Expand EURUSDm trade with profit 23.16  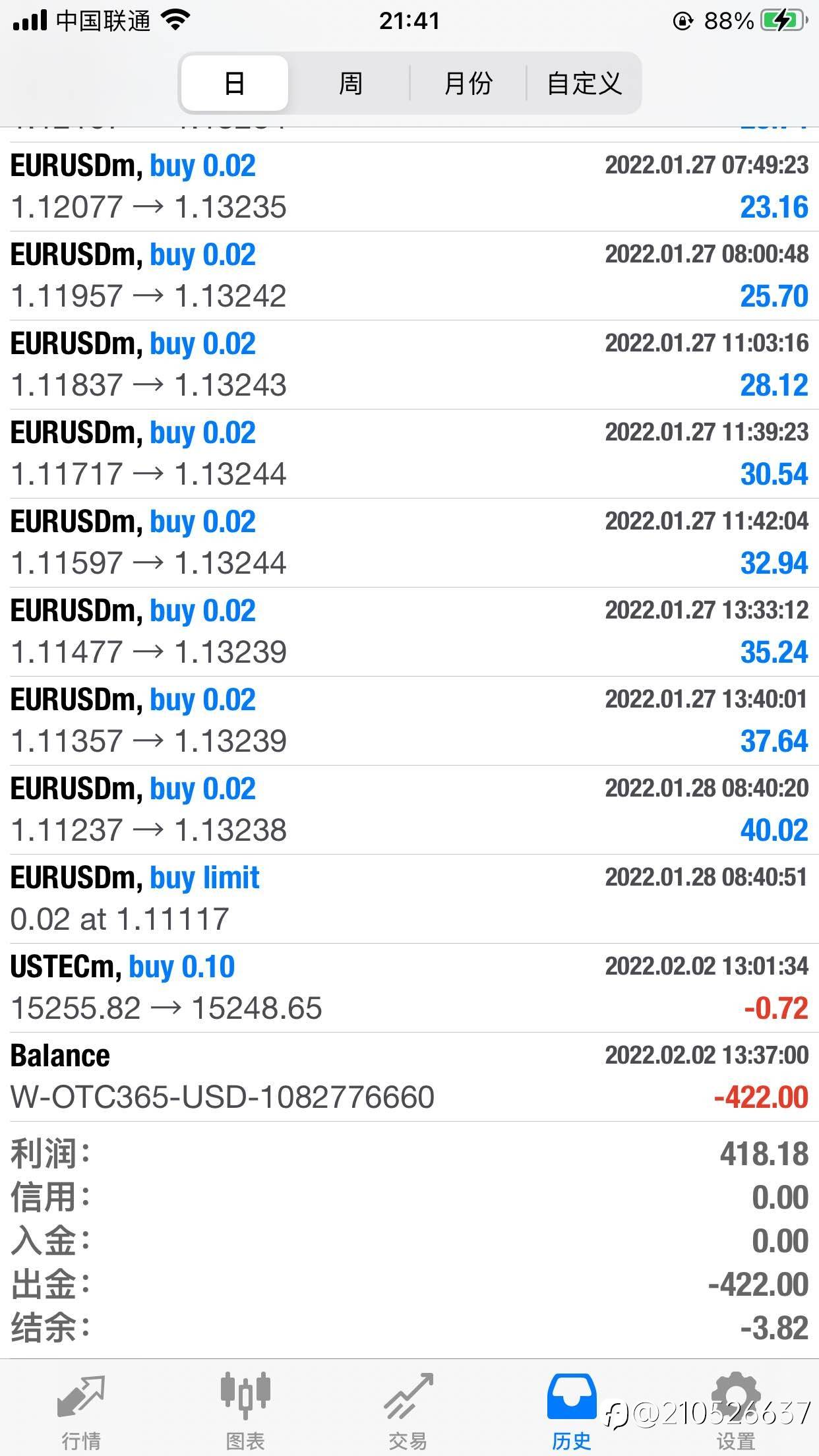409,187
